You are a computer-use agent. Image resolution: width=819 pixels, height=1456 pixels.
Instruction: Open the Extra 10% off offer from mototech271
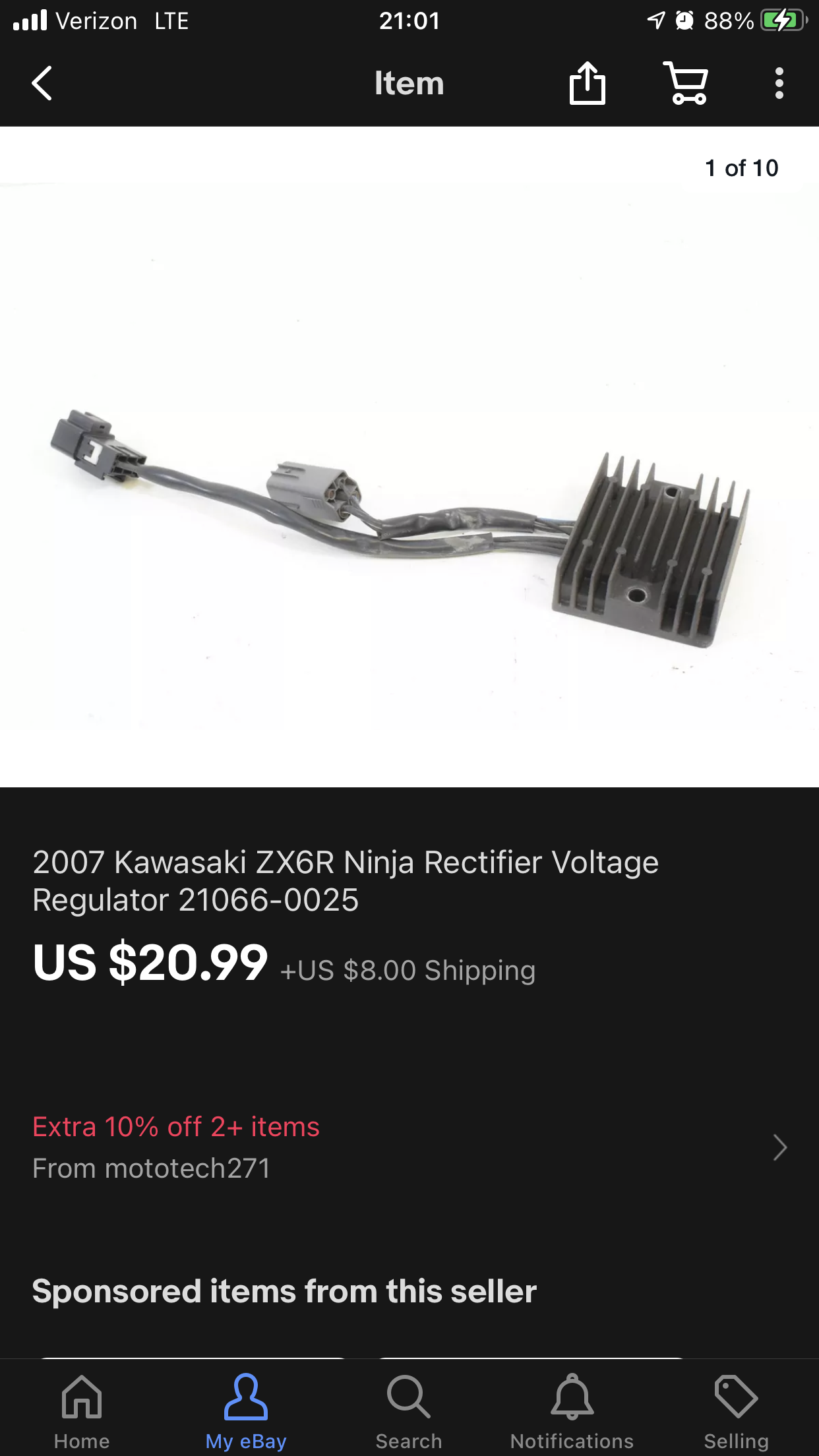pos(409,1147)
